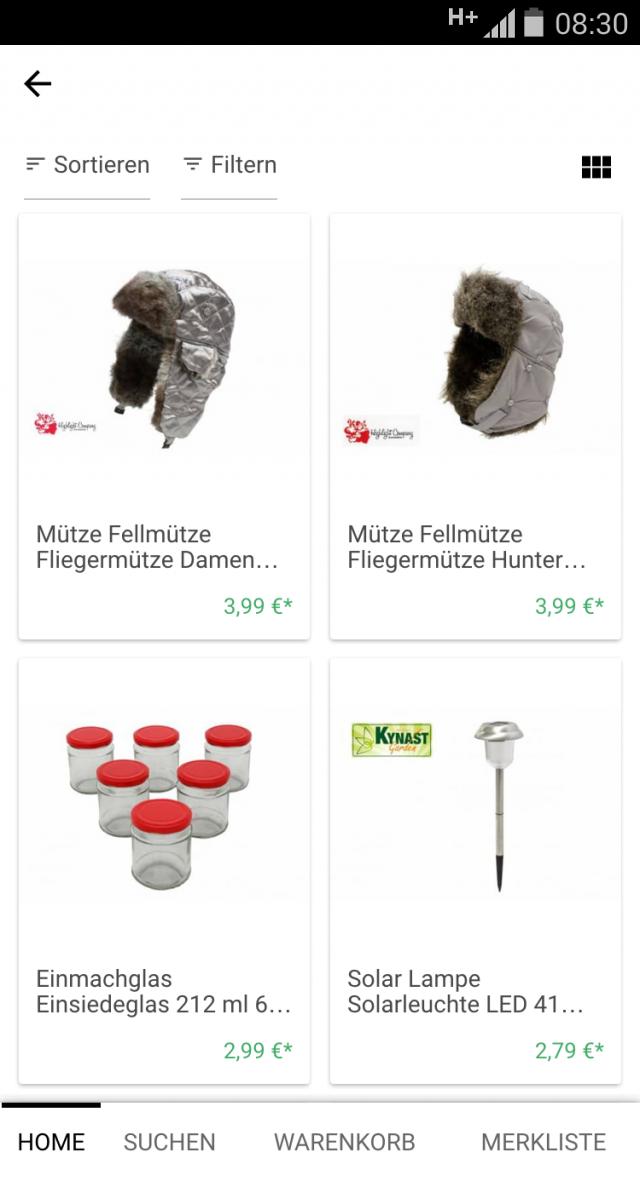Image resolution: width=640 pixels, height=1181 pixels.
Task: Open the Sortieren sort options
Action: point(87,165)
